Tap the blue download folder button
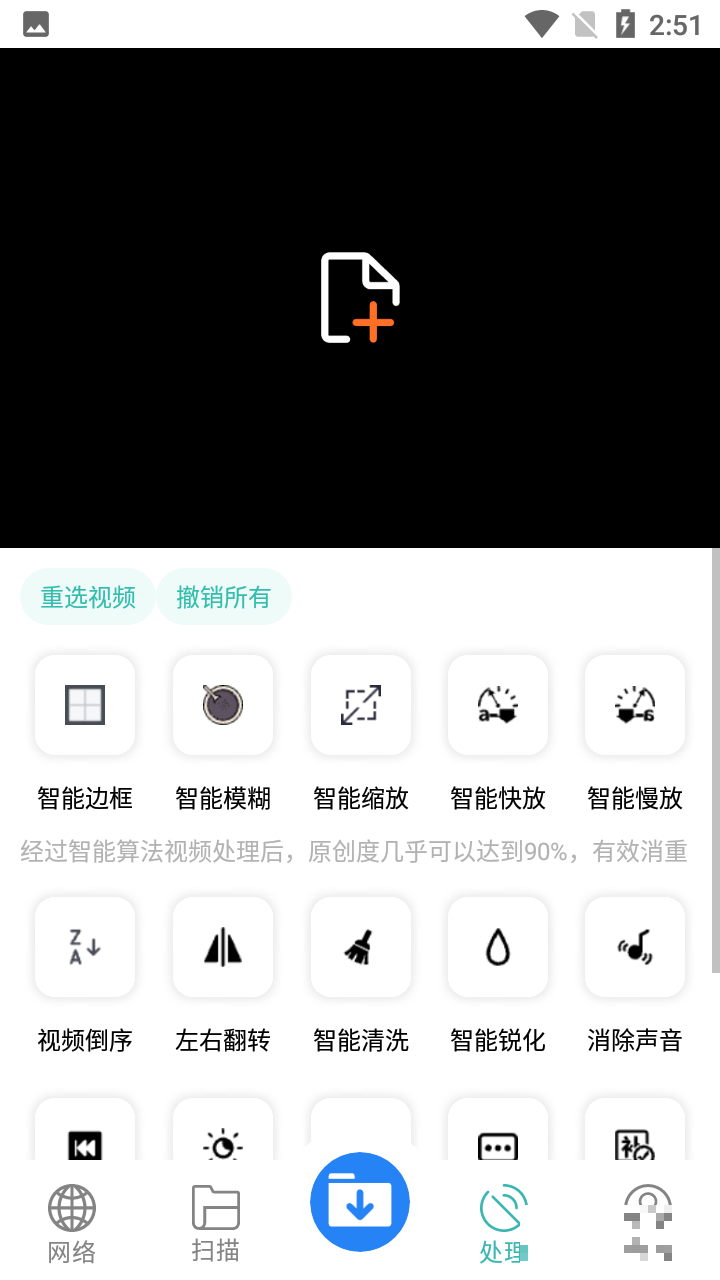 click(x=360, y=1202)
